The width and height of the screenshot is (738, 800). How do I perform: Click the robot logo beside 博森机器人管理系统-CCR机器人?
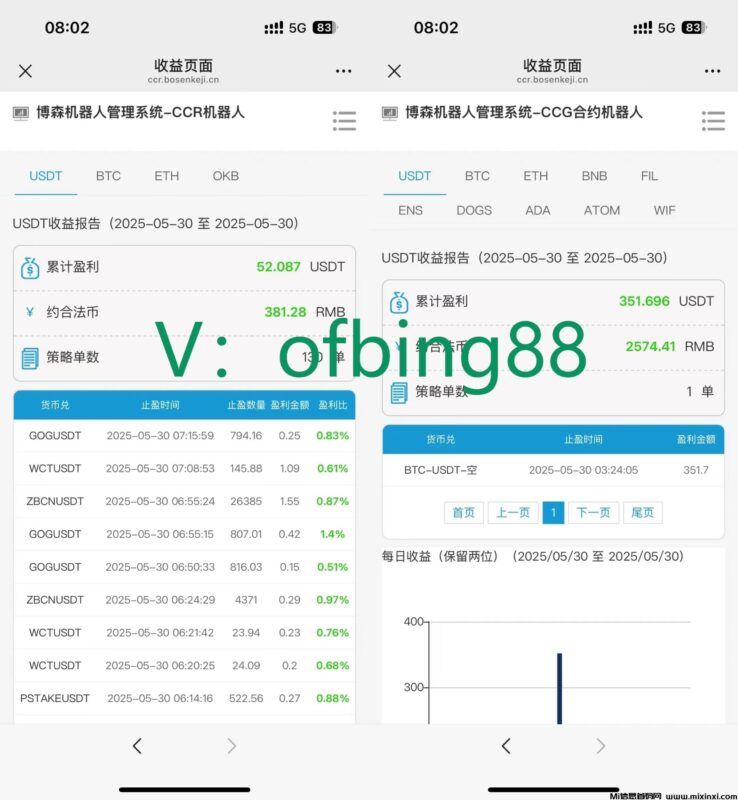pos(22,113)
